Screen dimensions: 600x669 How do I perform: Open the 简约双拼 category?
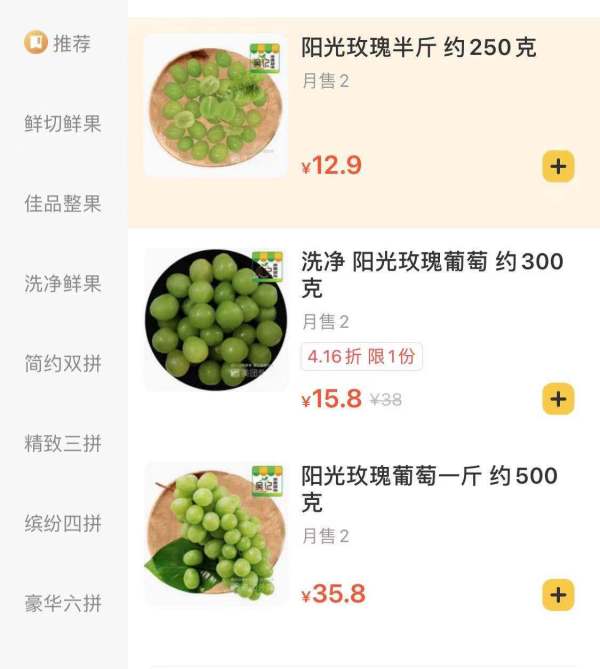(63, 364)
